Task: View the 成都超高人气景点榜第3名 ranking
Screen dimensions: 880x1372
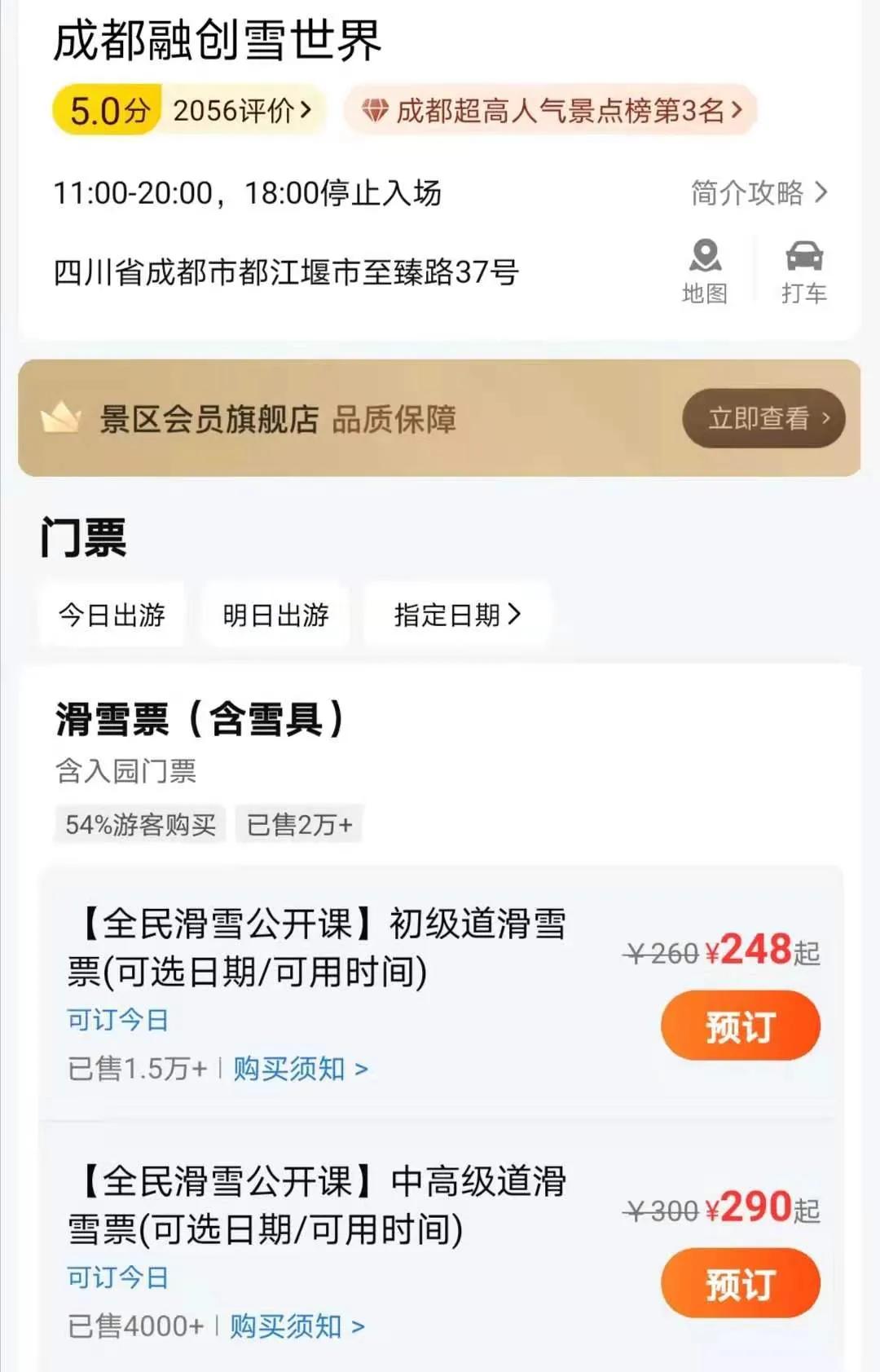Action: [x=562, y=110]
